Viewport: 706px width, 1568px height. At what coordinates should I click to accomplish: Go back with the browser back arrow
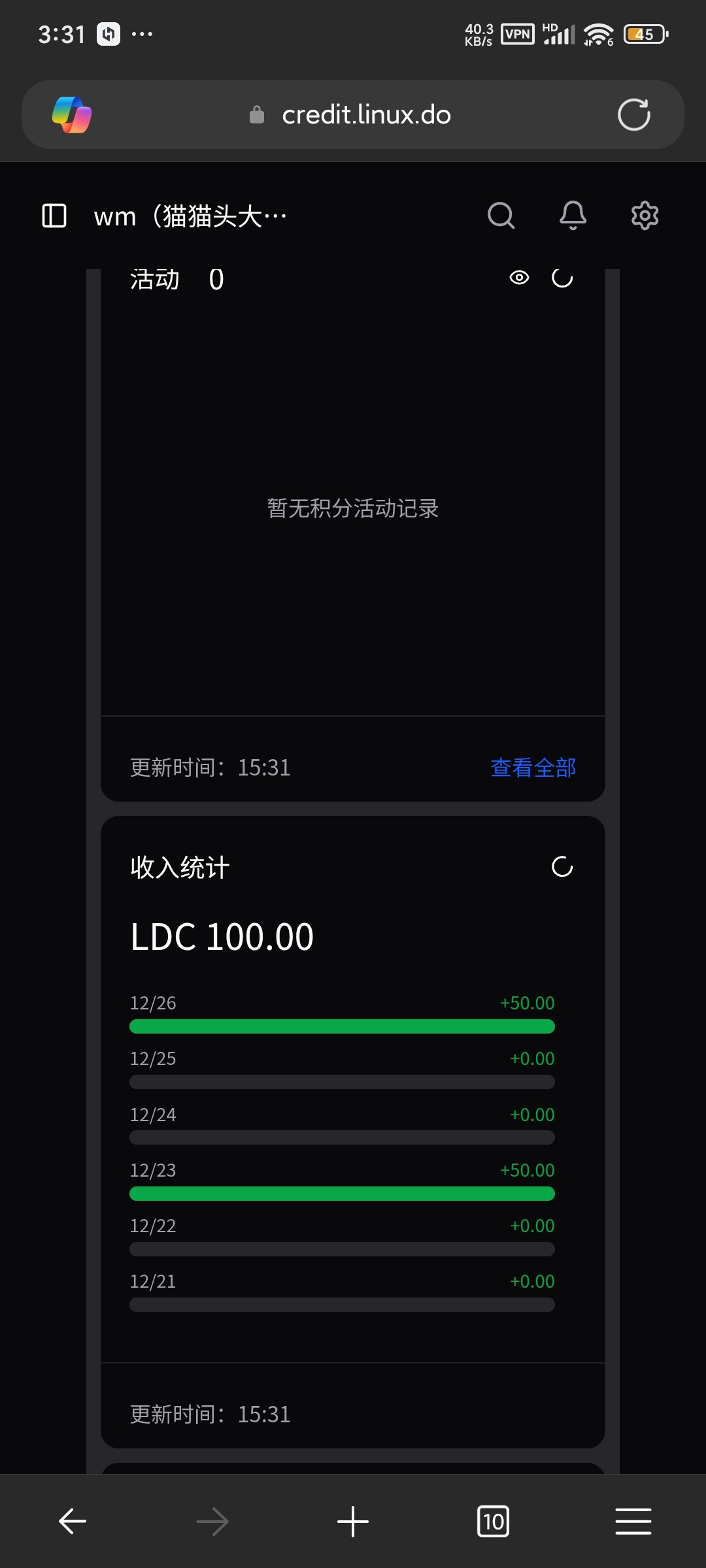click(73, 1522)
